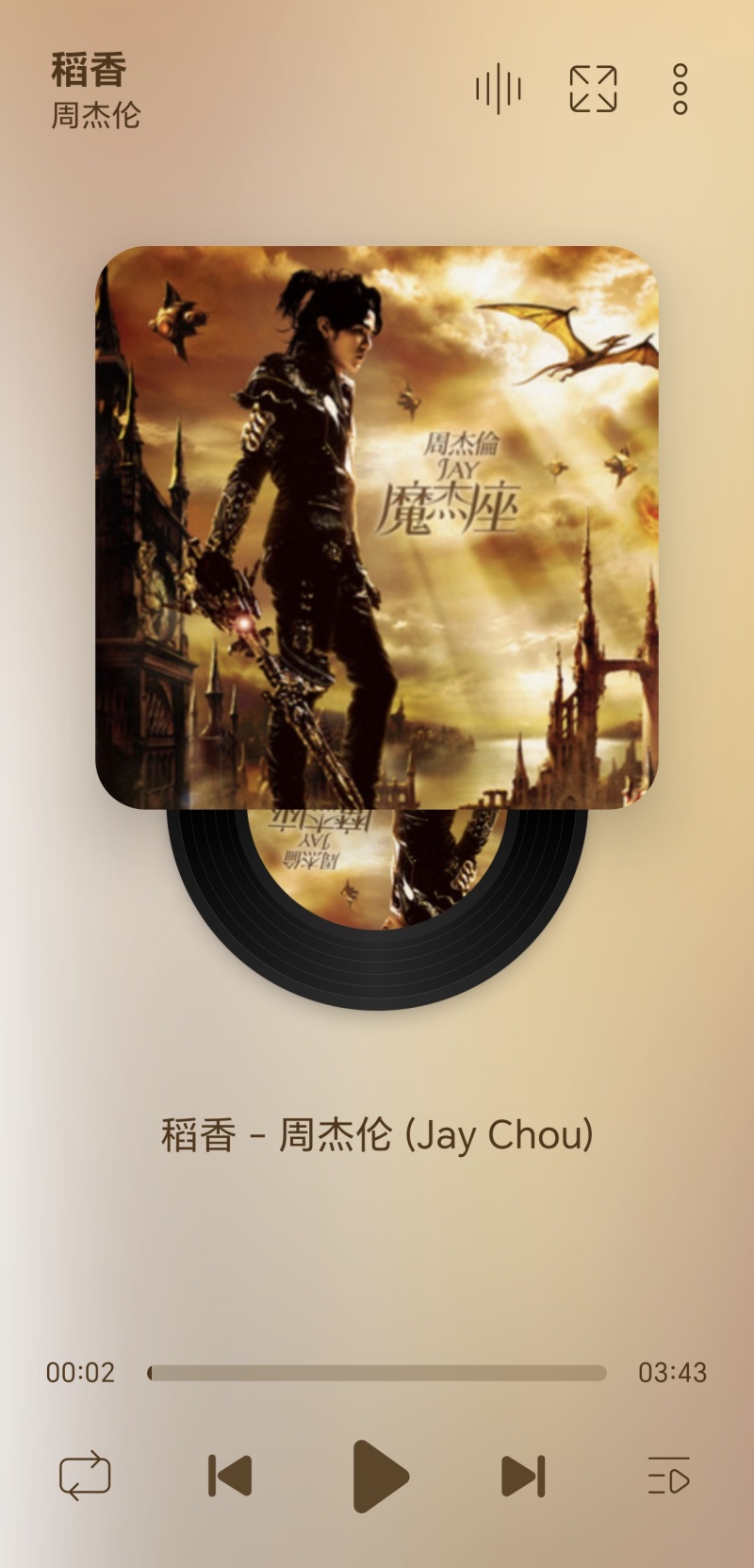Play the song 稻香
This screenshot has height=1568, width=754.
(x=380, y=1476)
